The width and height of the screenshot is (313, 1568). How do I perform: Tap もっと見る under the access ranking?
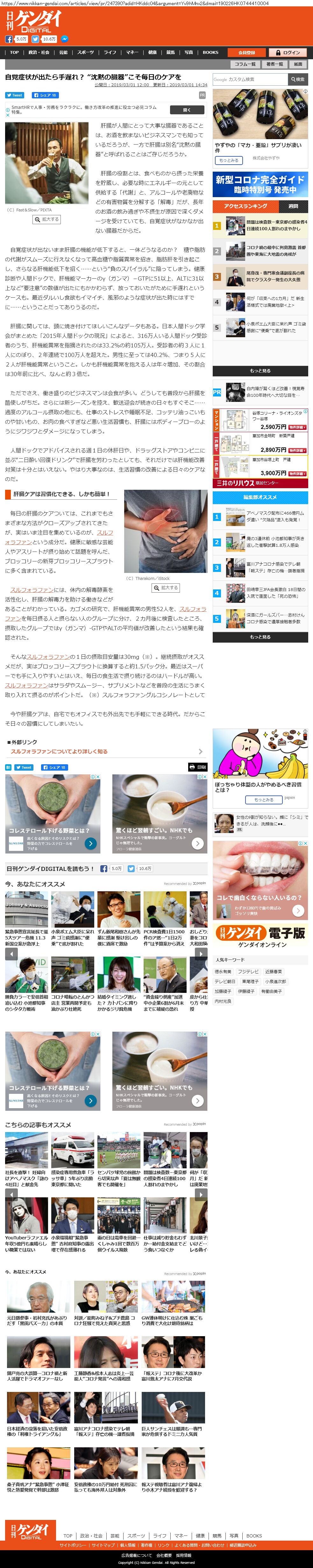coord(260,370)
